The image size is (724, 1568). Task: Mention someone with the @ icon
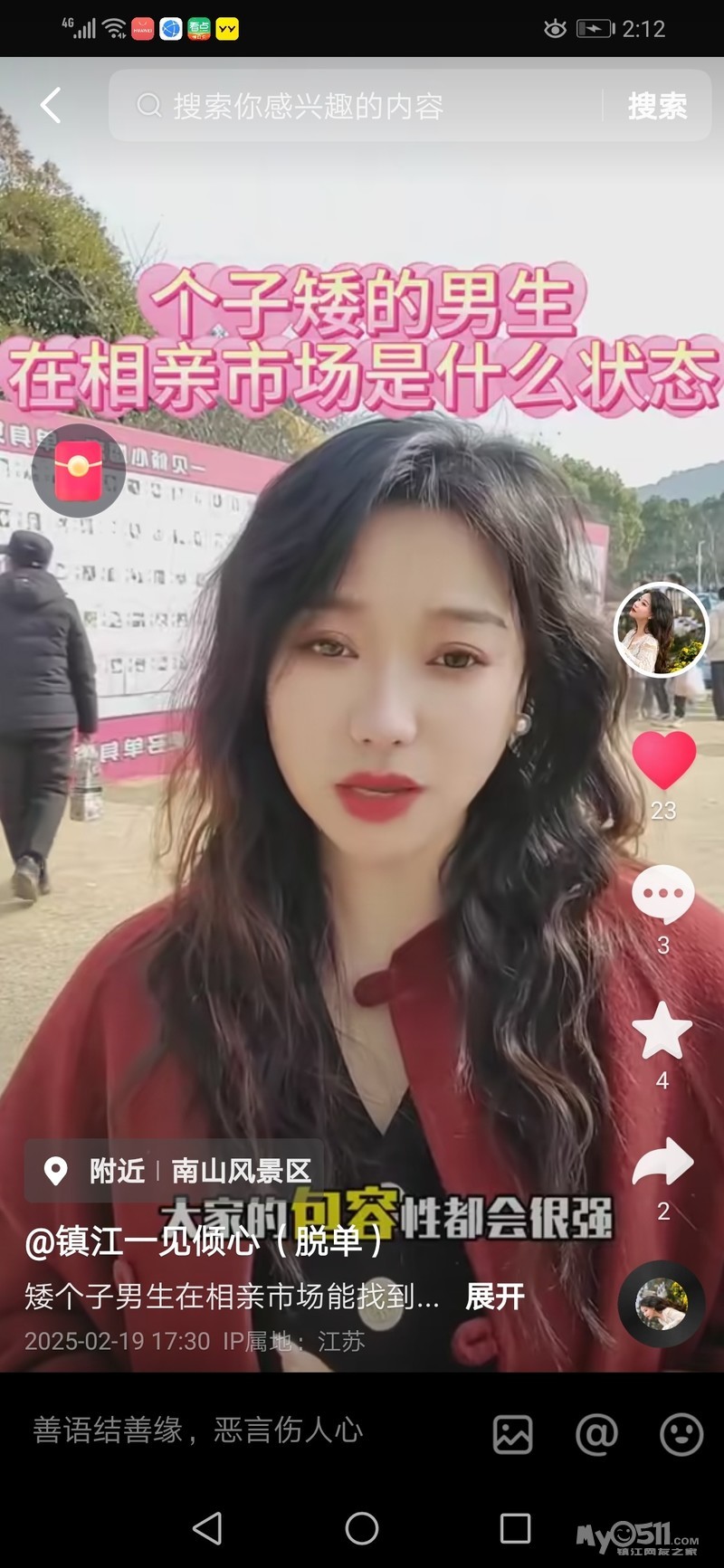point(597,1434)
